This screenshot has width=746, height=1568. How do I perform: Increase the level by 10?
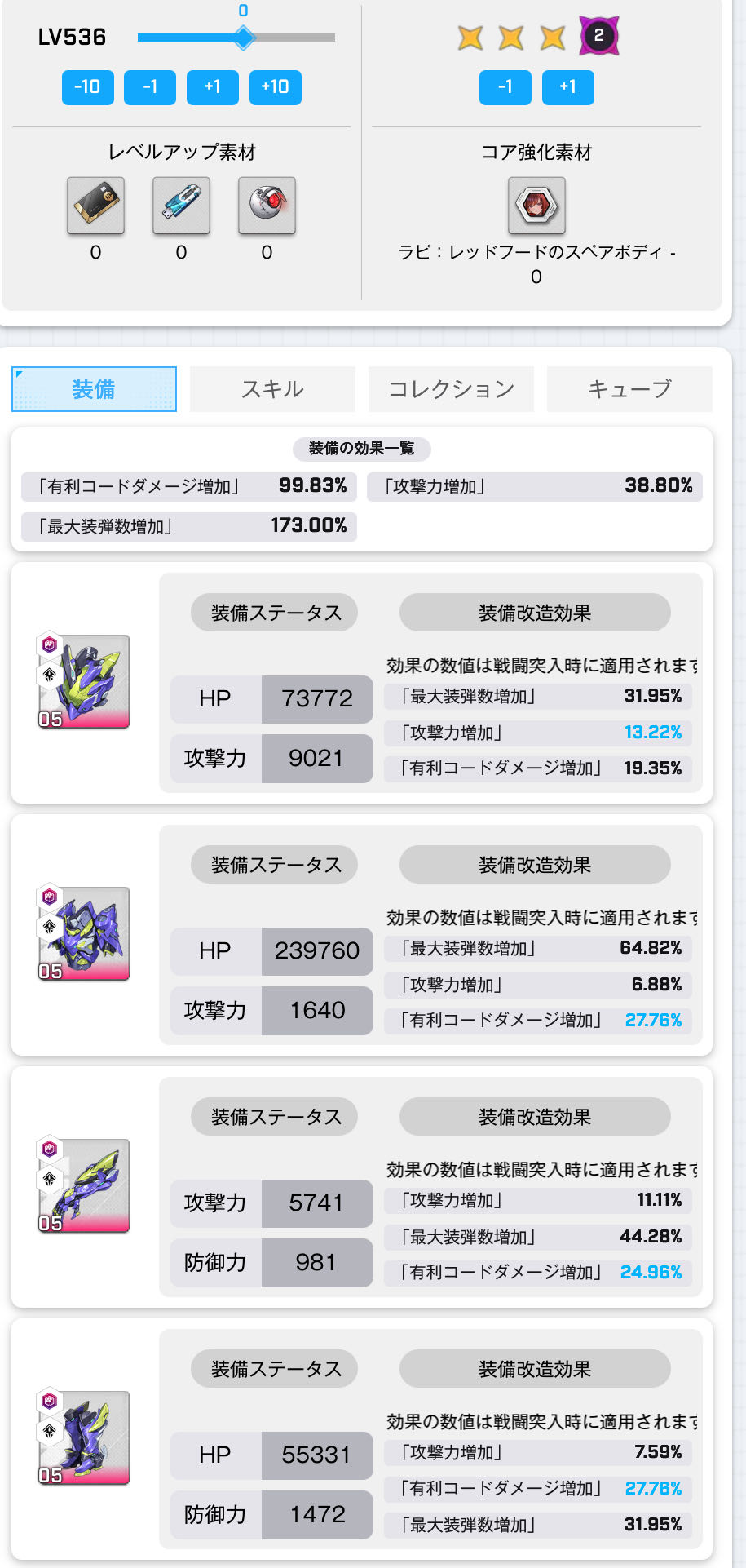point(275,87)
